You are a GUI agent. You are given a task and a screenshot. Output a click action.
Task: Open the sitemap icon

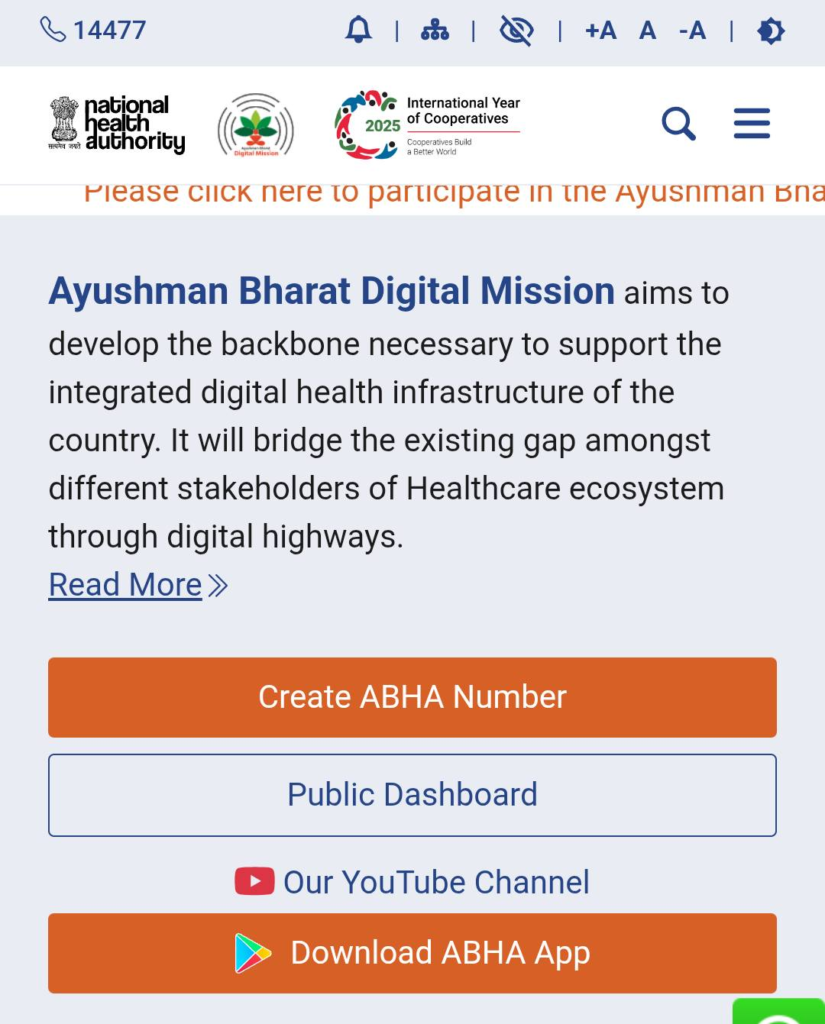point(435,31)
